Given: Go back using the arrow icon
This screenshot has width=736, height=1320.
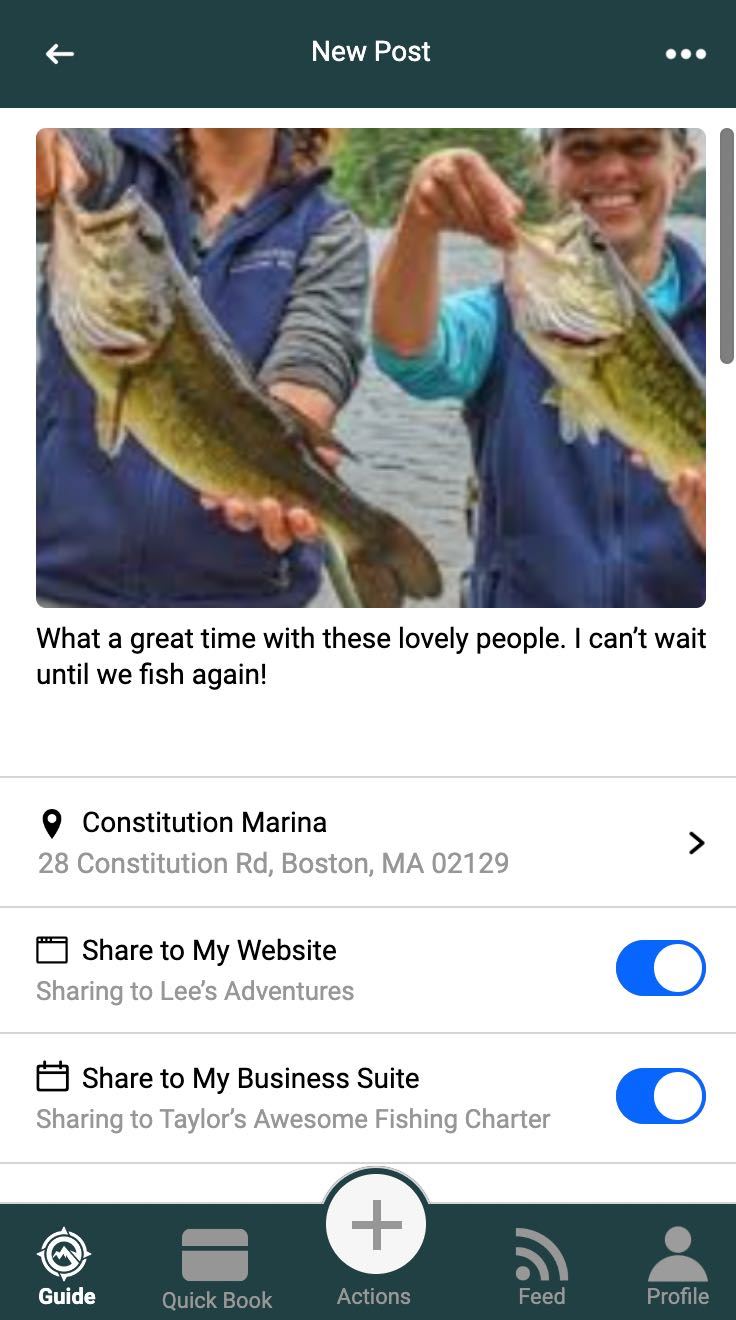Looking at the screenshot, I should click(60, 54).
